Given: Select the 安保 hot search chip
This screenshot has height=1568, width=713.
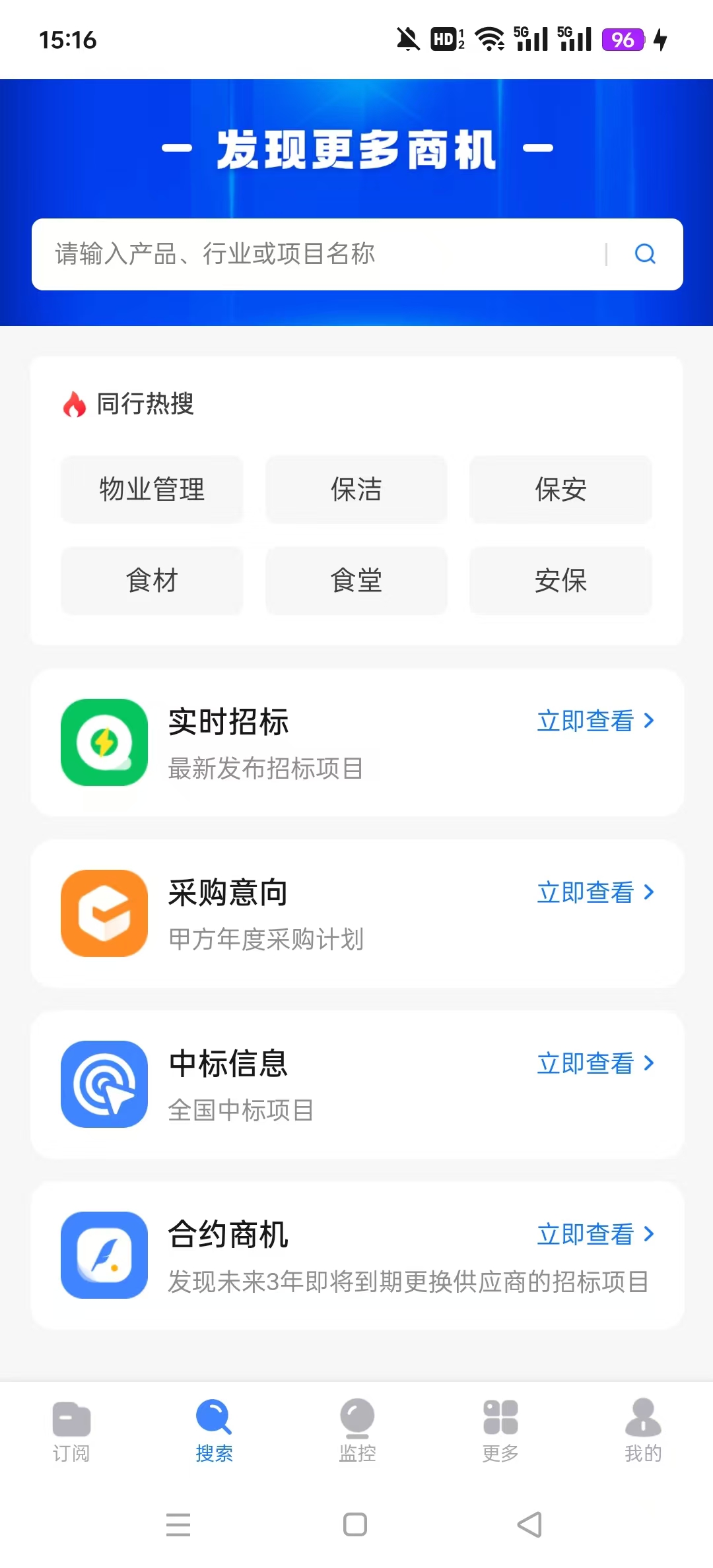Looking at the screenshot, I should (560, 581).
